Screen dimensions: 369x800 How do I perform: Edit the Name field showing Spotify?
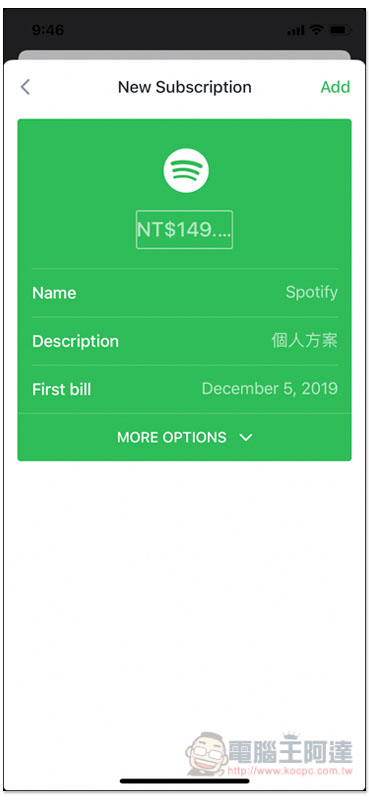point(185,293)
